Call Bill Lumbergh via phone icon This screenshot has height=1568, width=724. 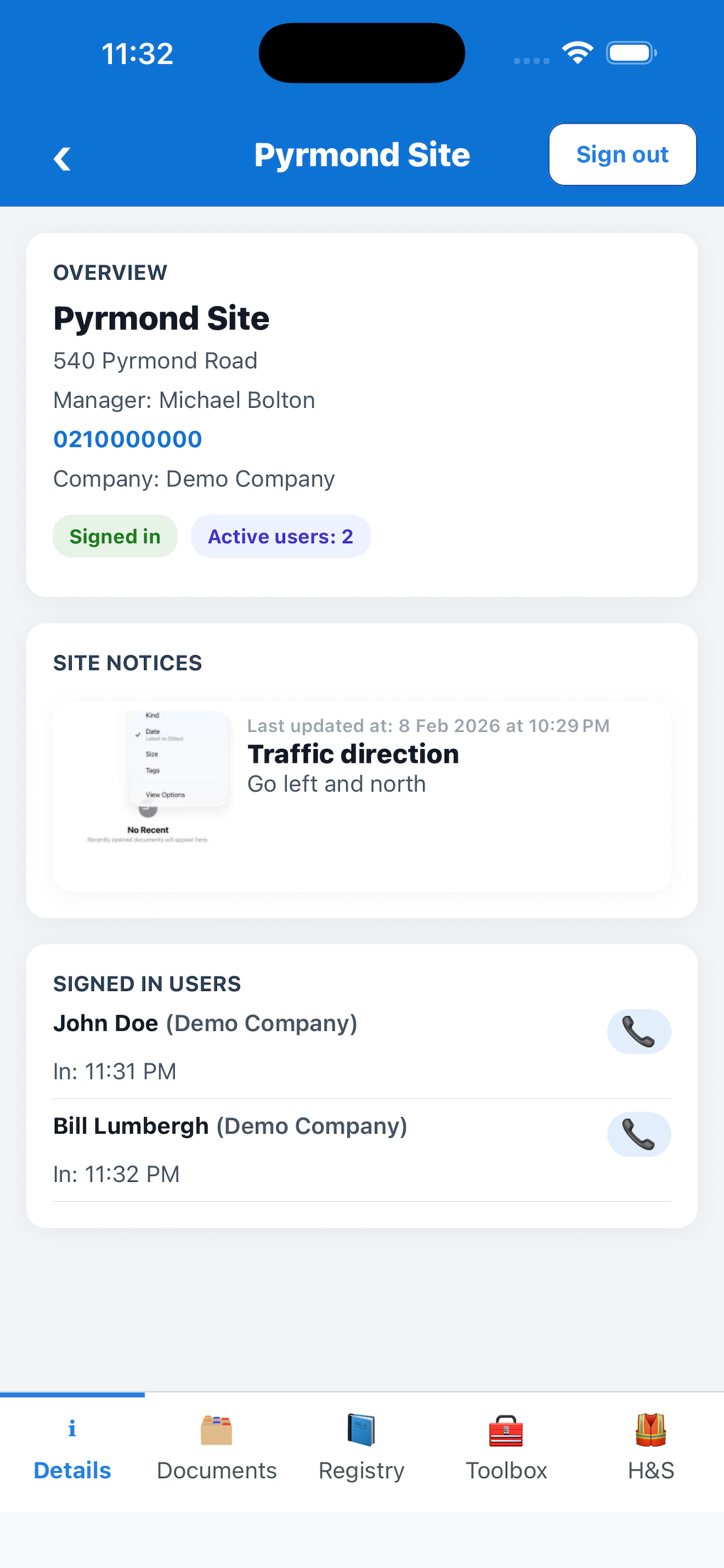point(638,1134)
